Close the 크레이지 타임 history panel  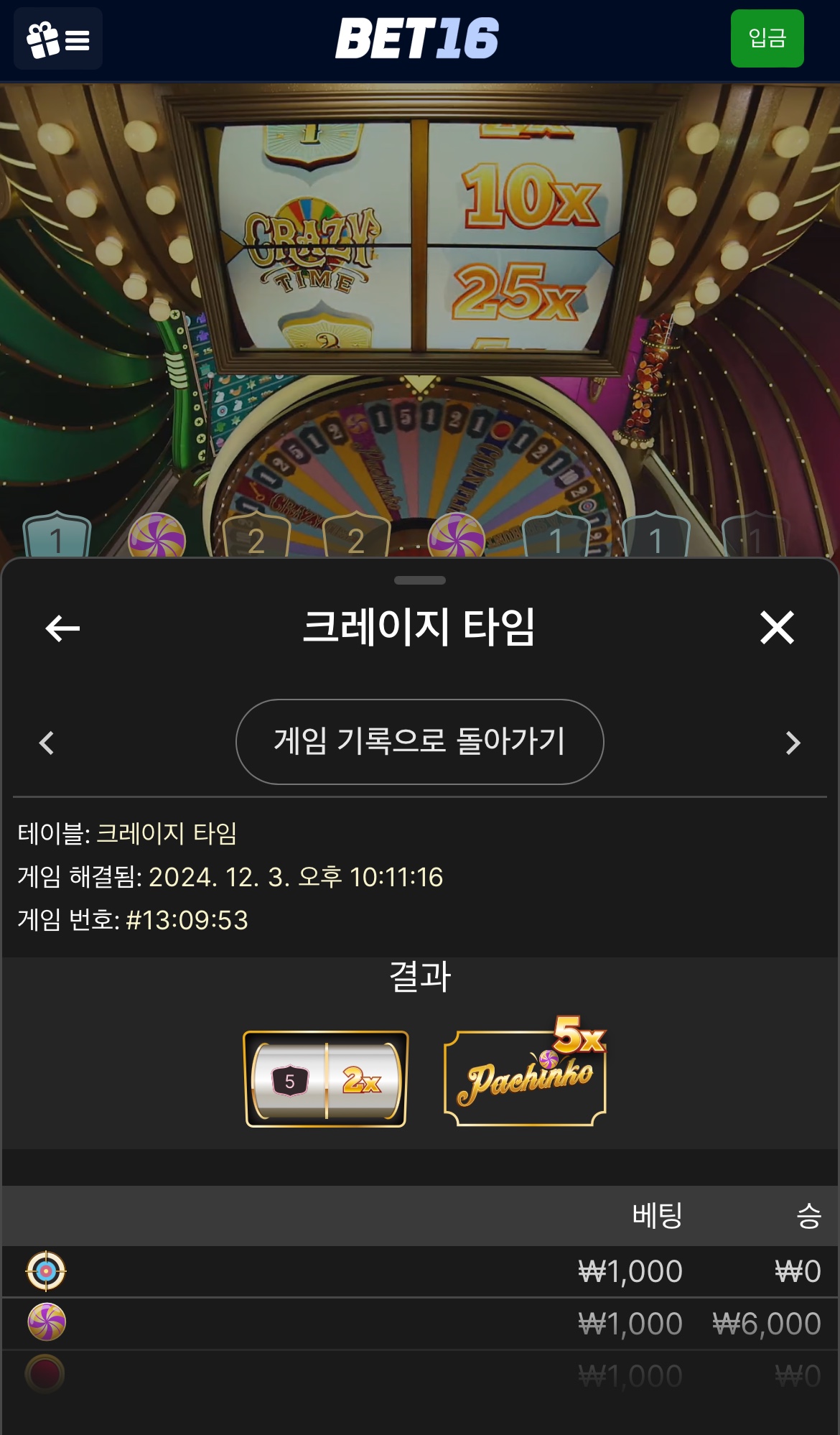777,628
